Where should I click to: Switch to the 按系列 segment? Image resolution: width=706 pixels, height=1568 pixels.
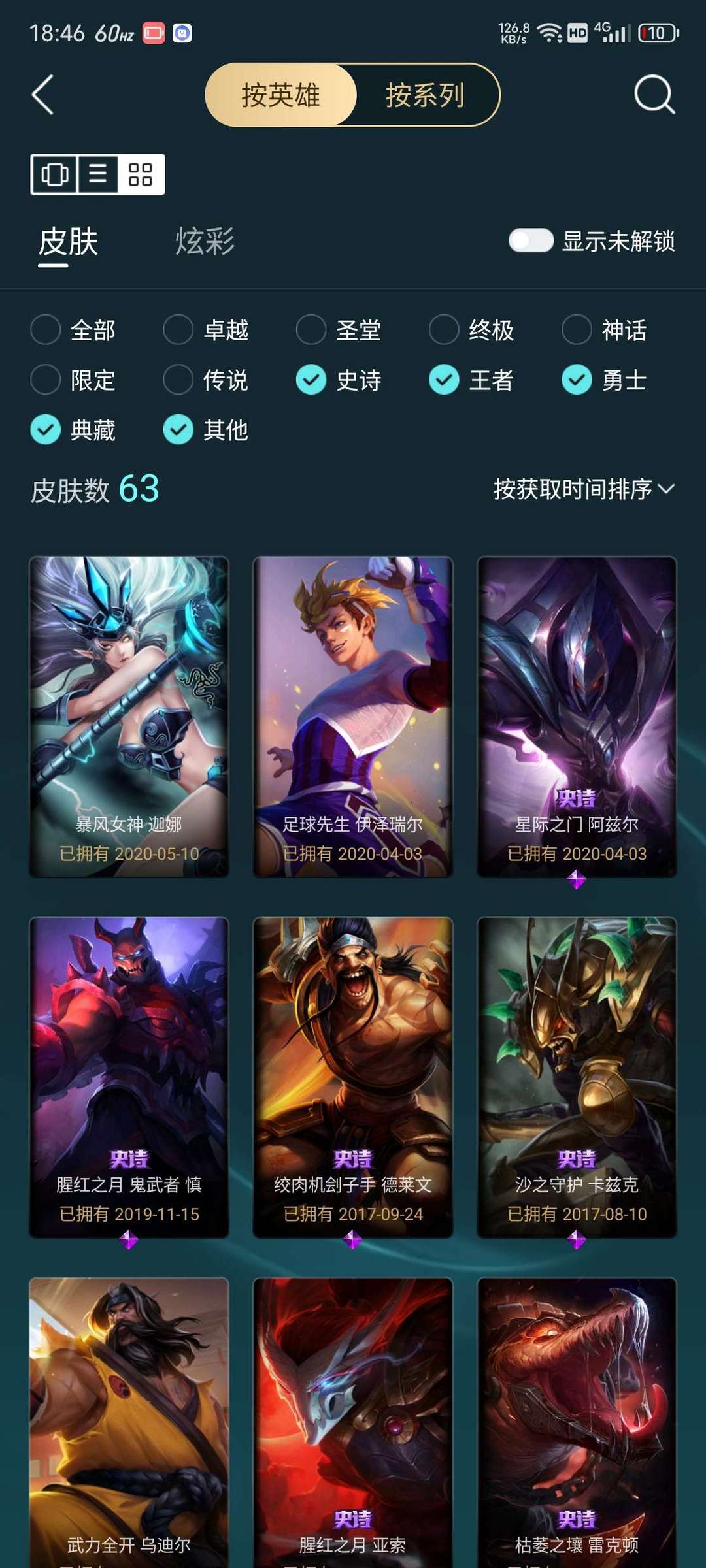(x=426, y=95)
